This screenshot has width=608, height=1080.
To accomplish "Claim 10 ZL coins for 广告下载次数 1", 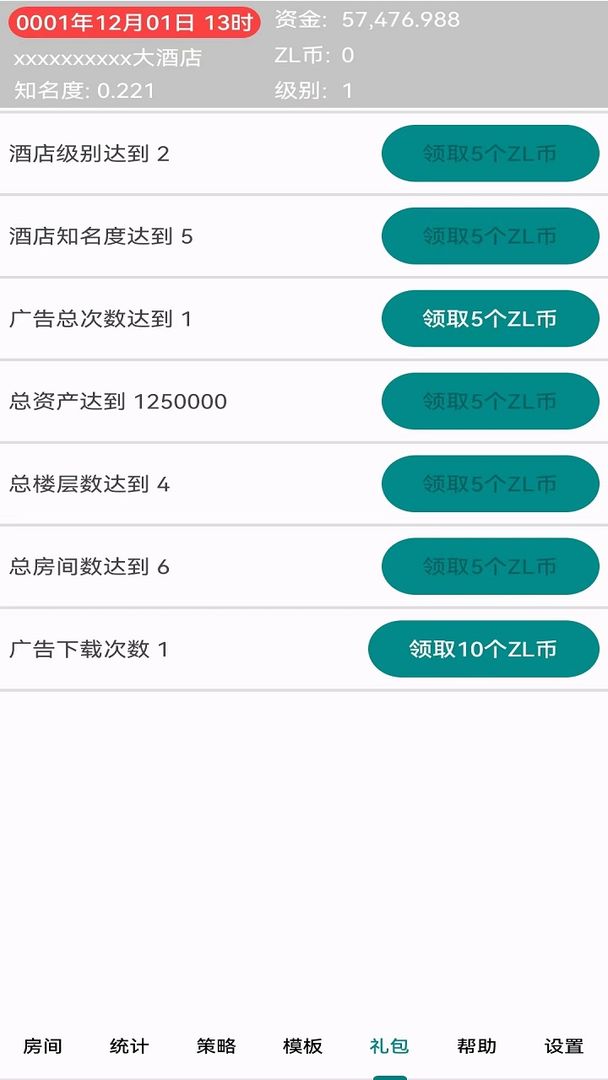I will (483, 649).
